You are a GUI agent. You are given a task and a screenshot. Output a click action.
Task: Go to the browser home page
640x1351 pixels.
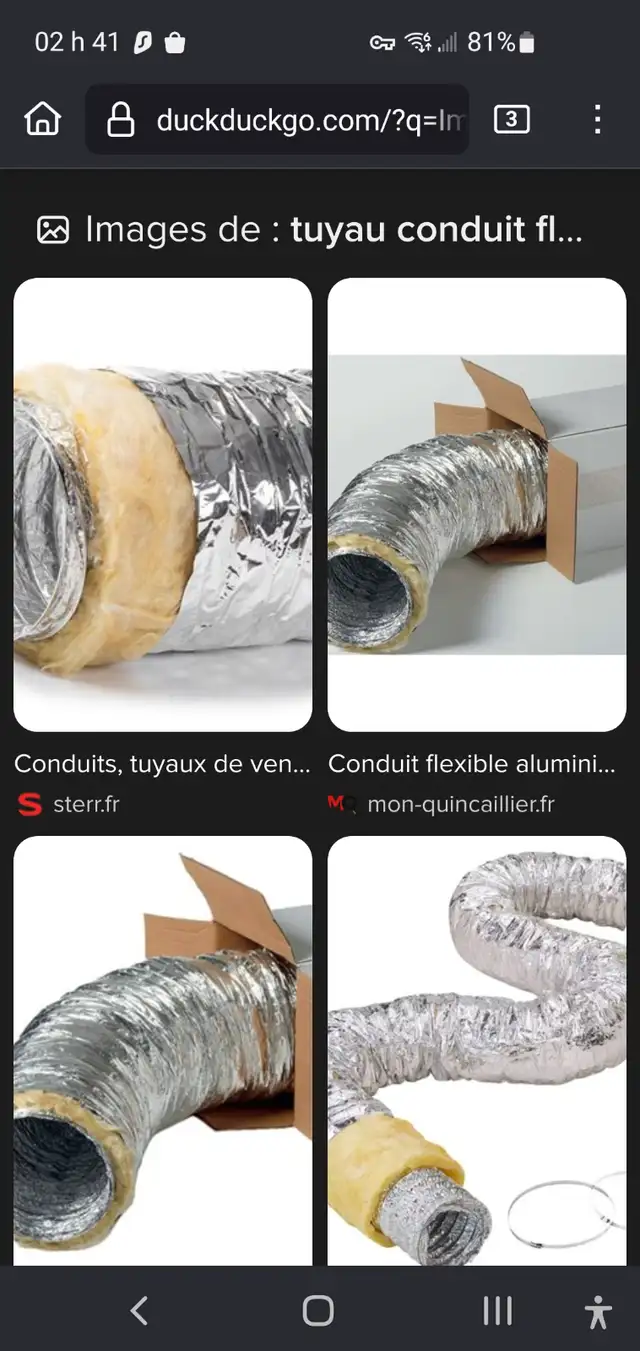[42, 120]
